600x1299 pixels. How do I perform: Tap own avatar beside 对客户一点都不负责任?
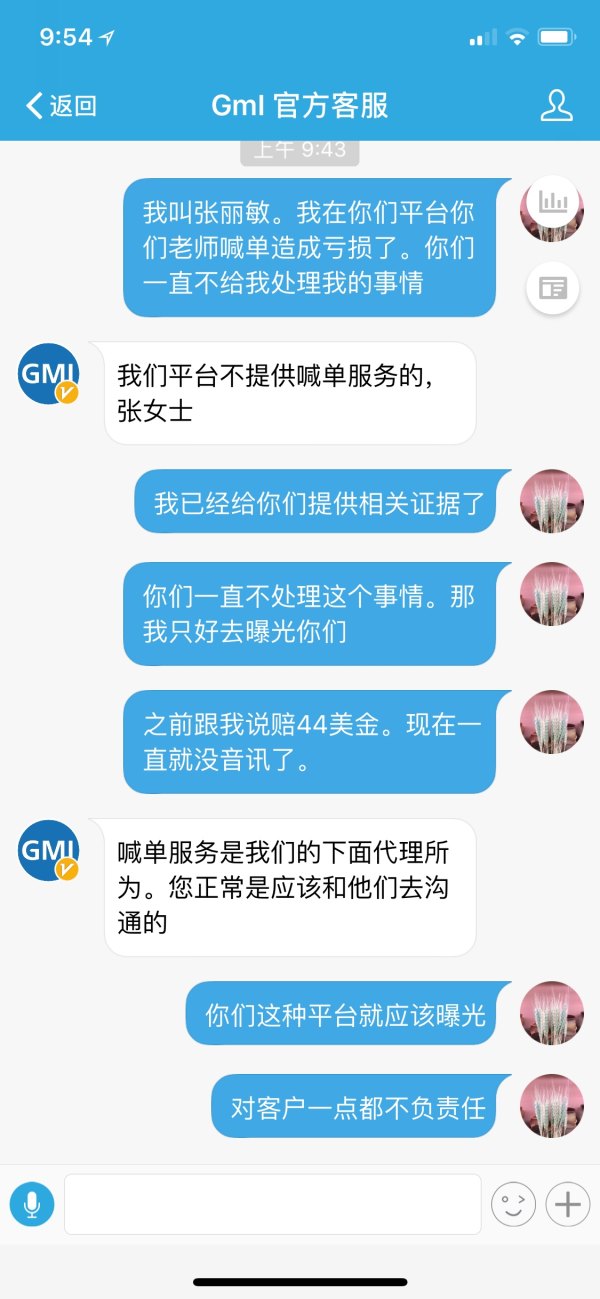click(552, 1106)
